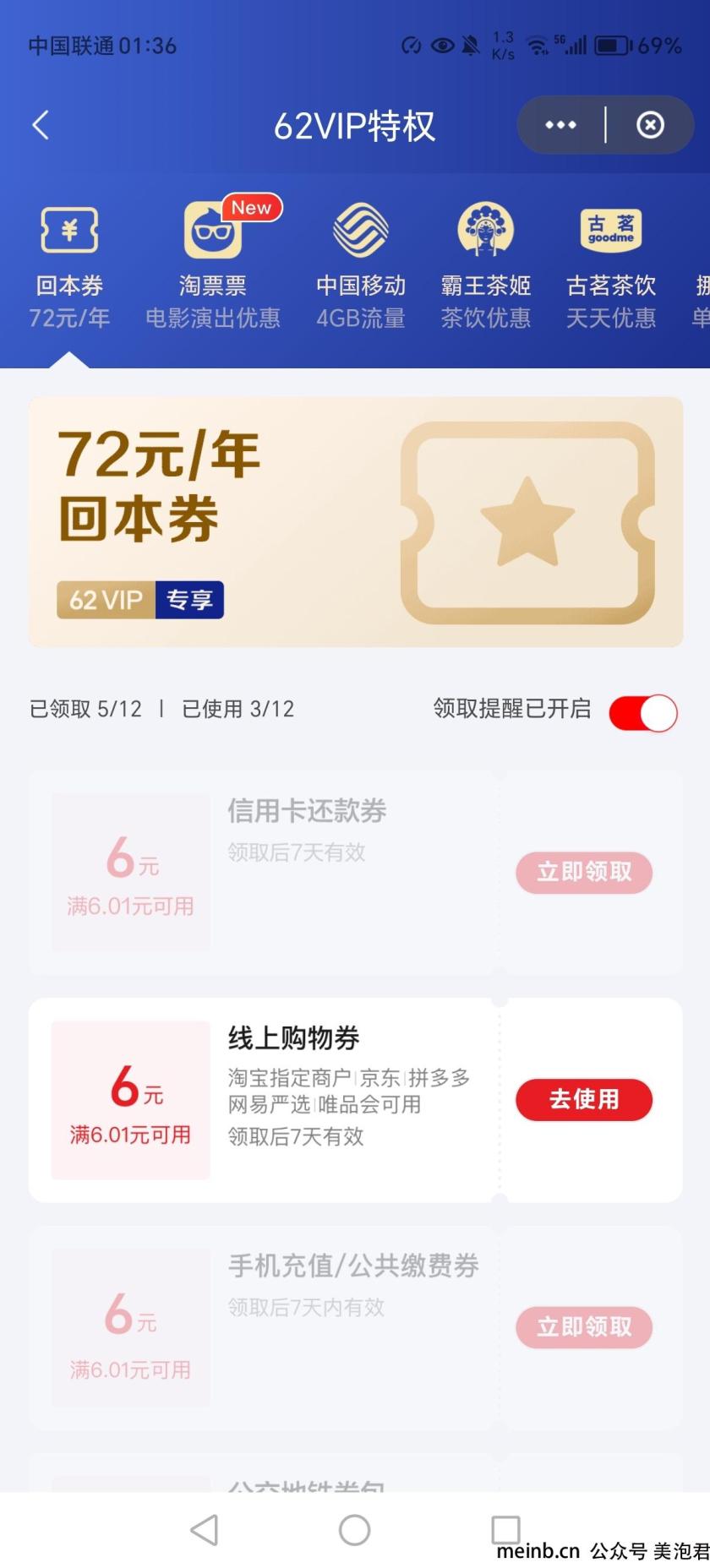
Task: Open the system recent apps view
Action: tap(505, 1529)
